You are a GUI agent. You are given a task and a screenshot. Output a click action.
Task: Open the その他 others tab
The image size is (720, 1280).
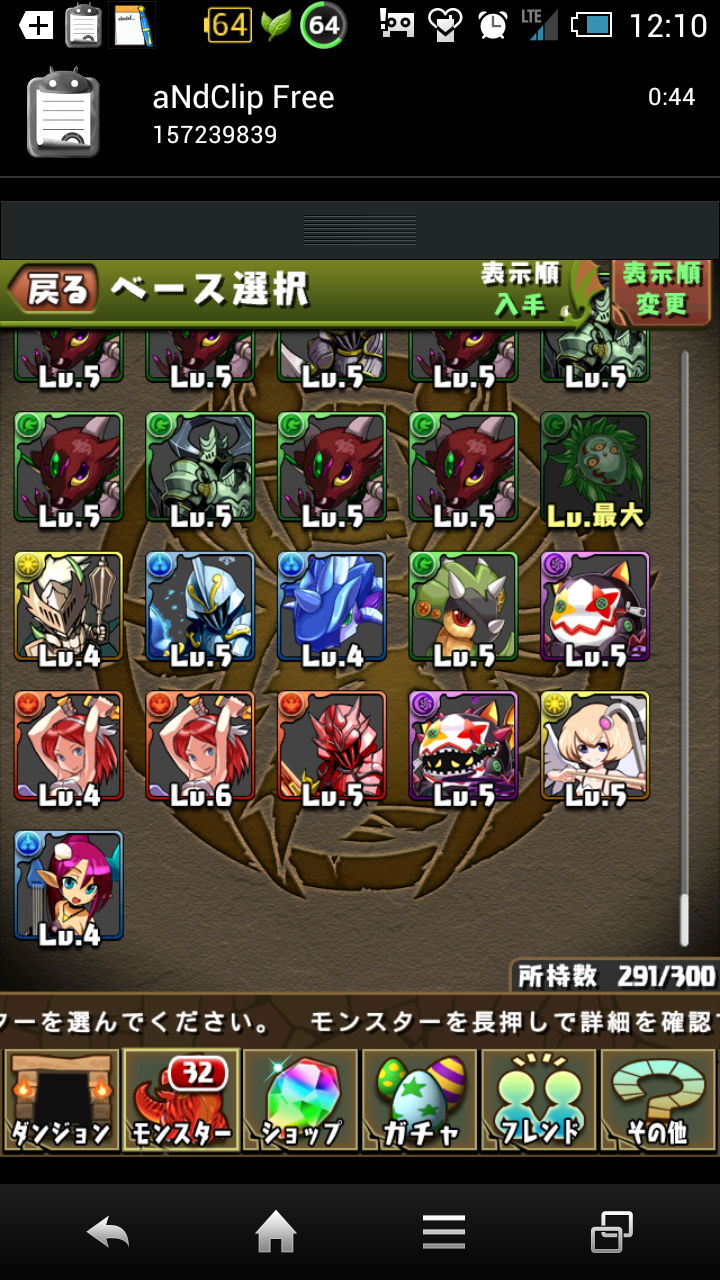pos(658,1100)
